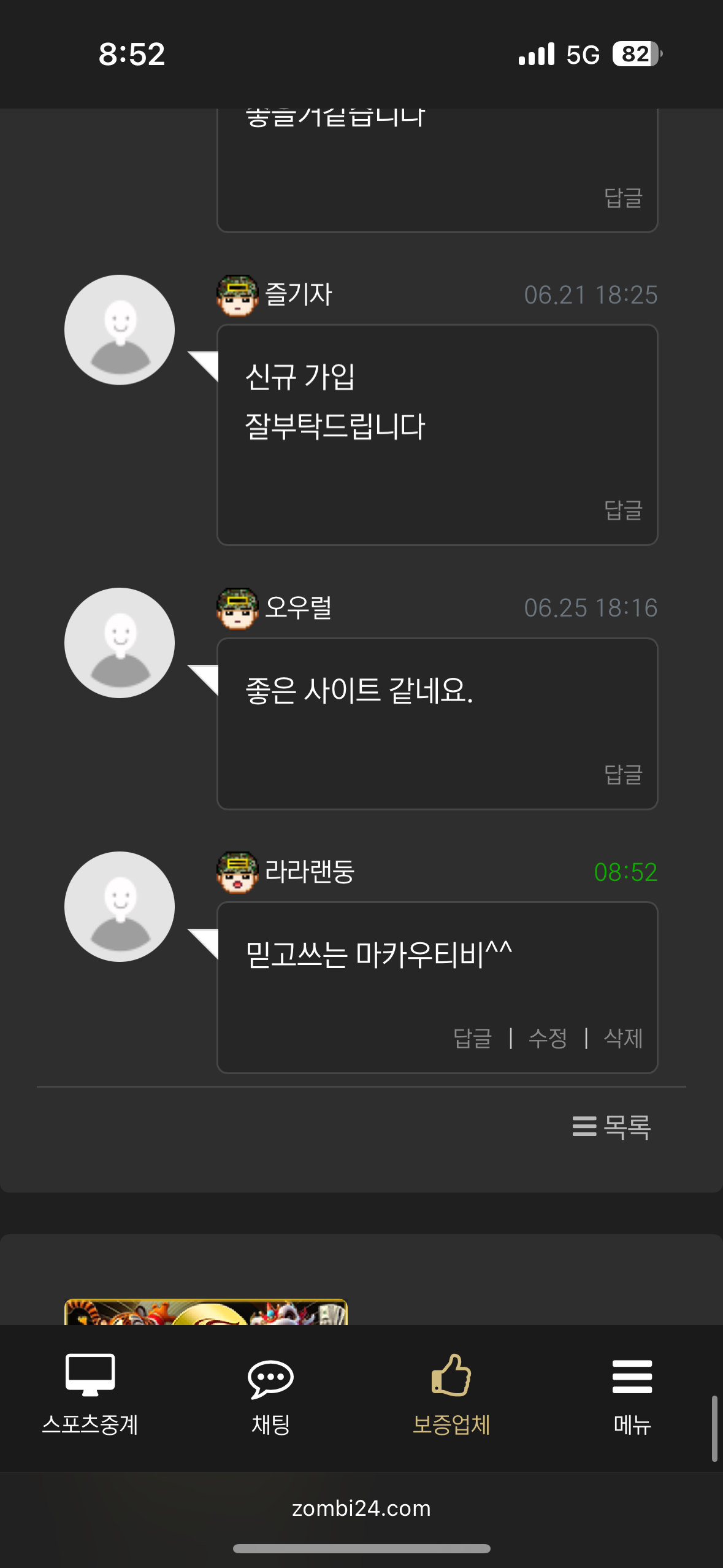Image resolution: width=723 pixels, height=1568 pixels.
Task: Go back to the list via 목록
Action: 612,1127
